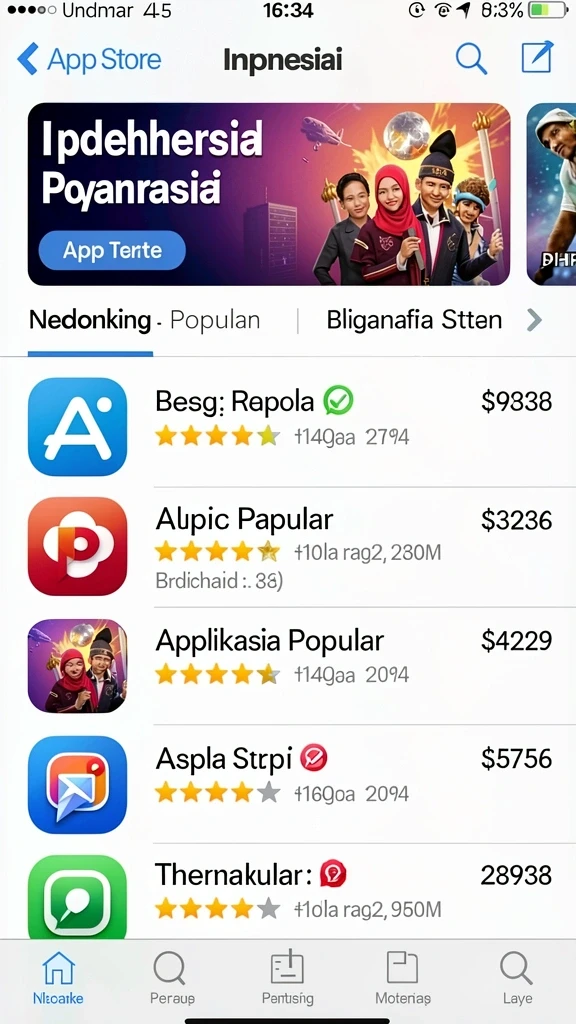Open the Aspla Strpi listing
This screenshot has height=1024, width=576.
tap(288, 784)
